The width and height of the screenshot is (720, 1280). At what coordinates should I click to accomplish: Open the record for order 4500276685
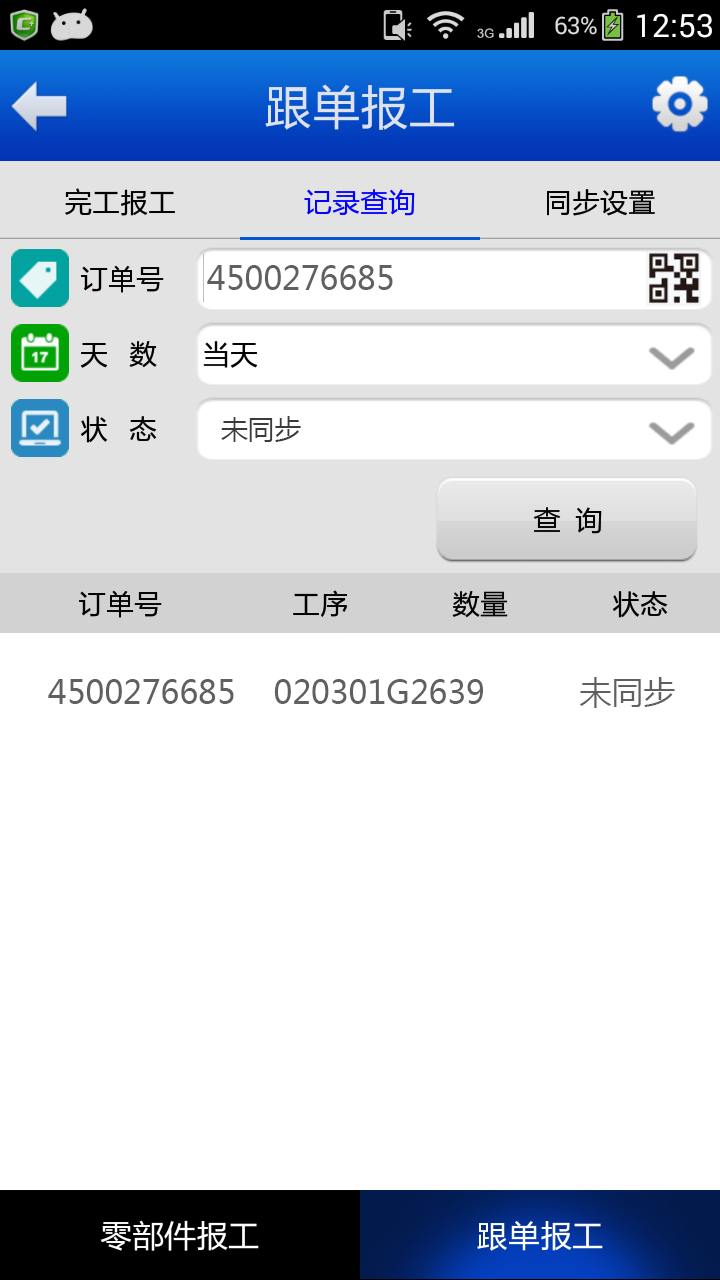(x=360, y=692)
